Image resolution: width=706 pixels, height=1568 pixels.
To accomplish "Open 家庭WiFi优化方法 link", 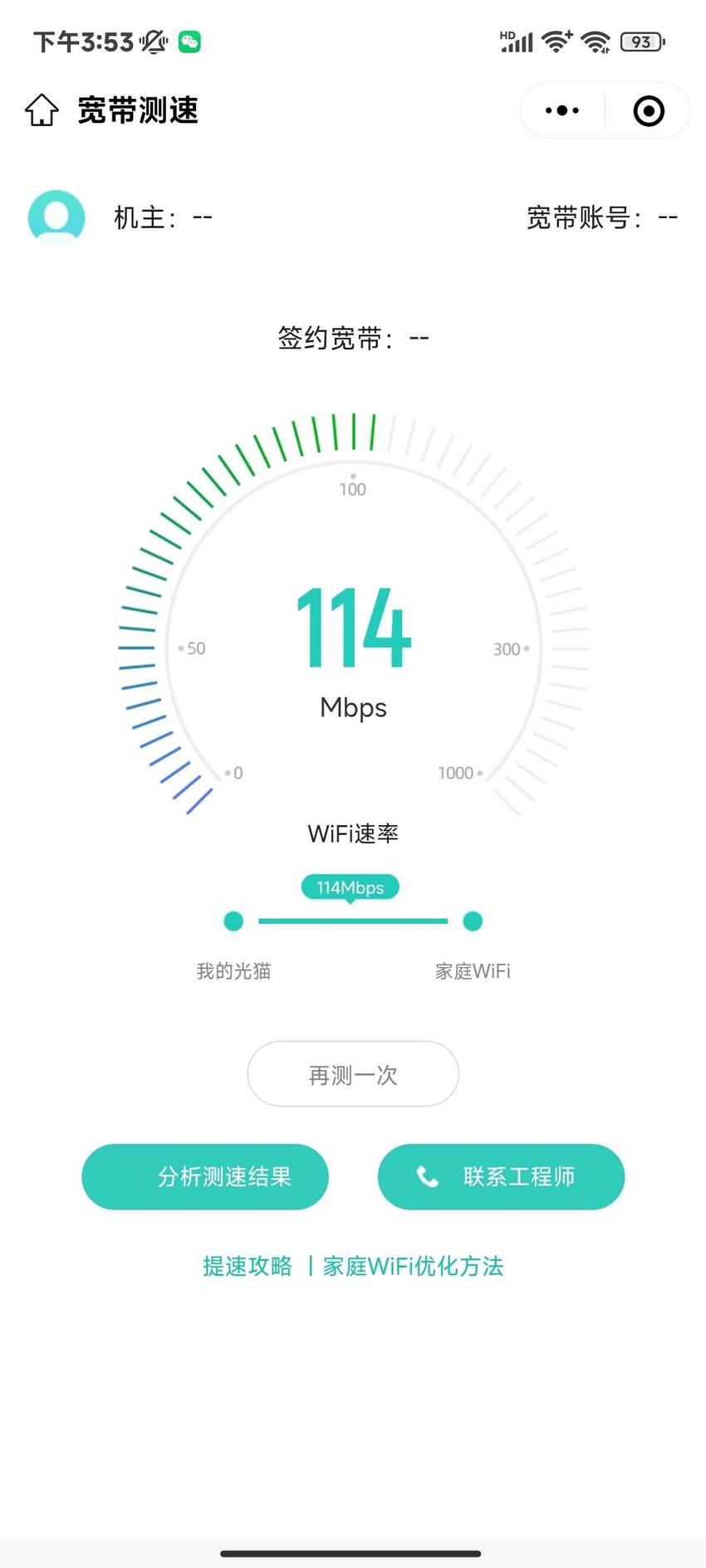I will 413,1266.
